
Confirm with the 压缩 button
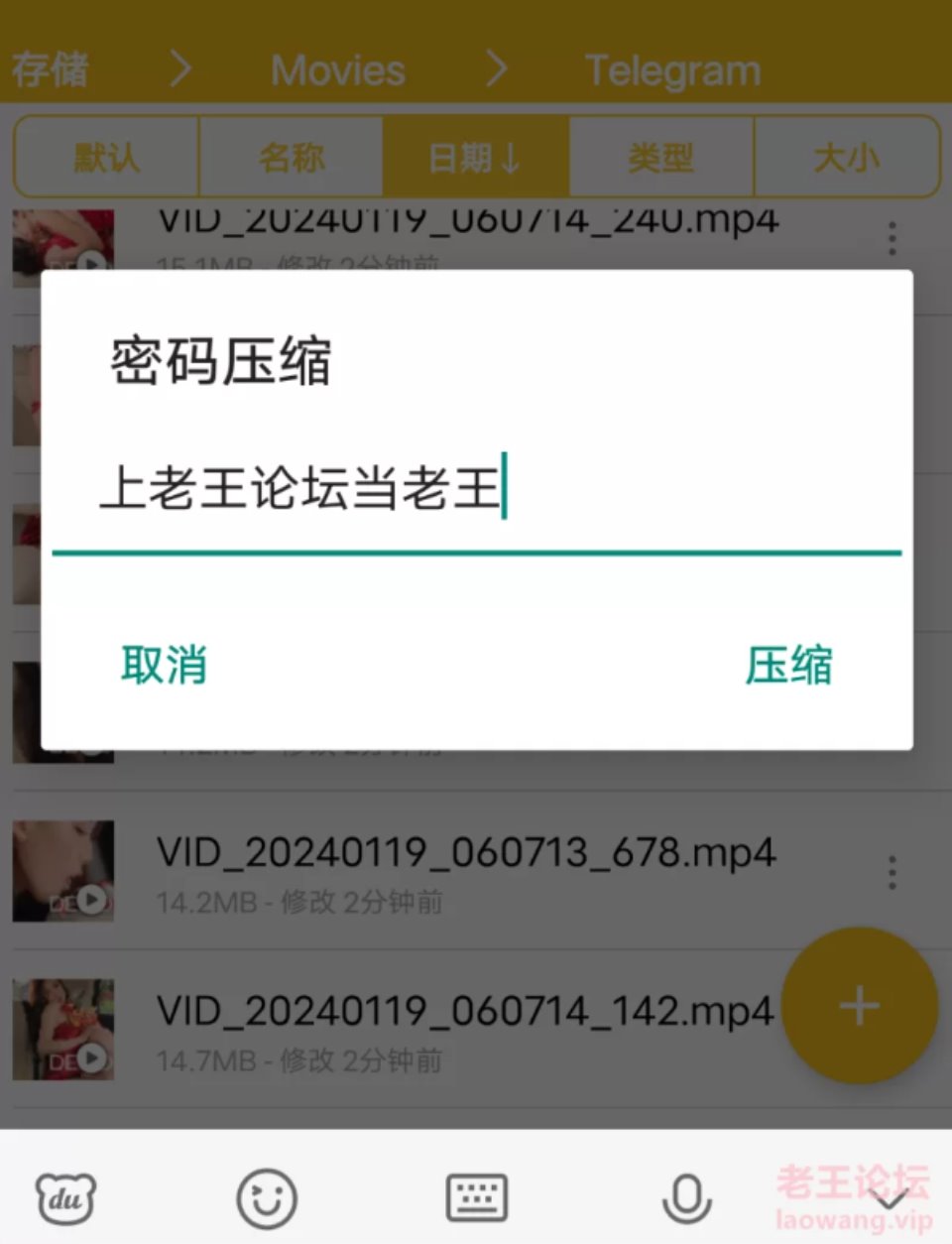tap(788, 665)
